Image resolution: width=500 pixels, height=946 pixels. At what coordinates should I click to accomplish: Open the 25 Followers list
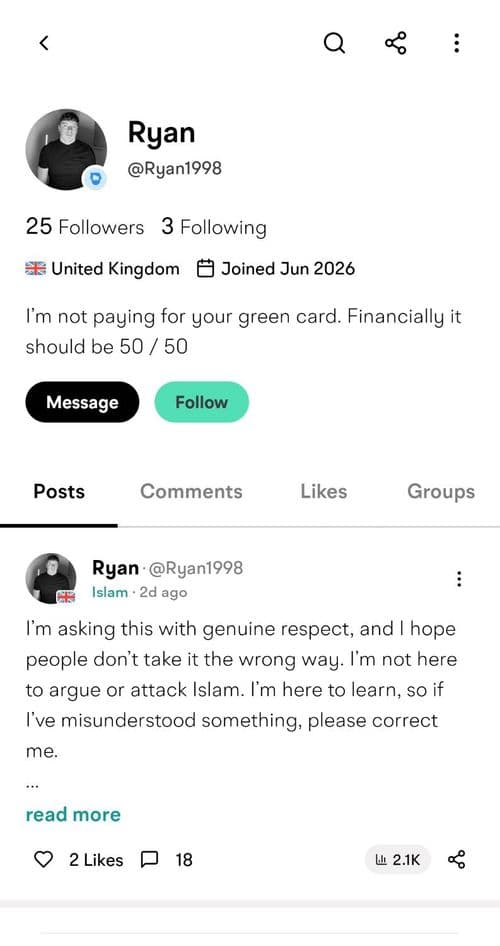[x=84, y=227]
